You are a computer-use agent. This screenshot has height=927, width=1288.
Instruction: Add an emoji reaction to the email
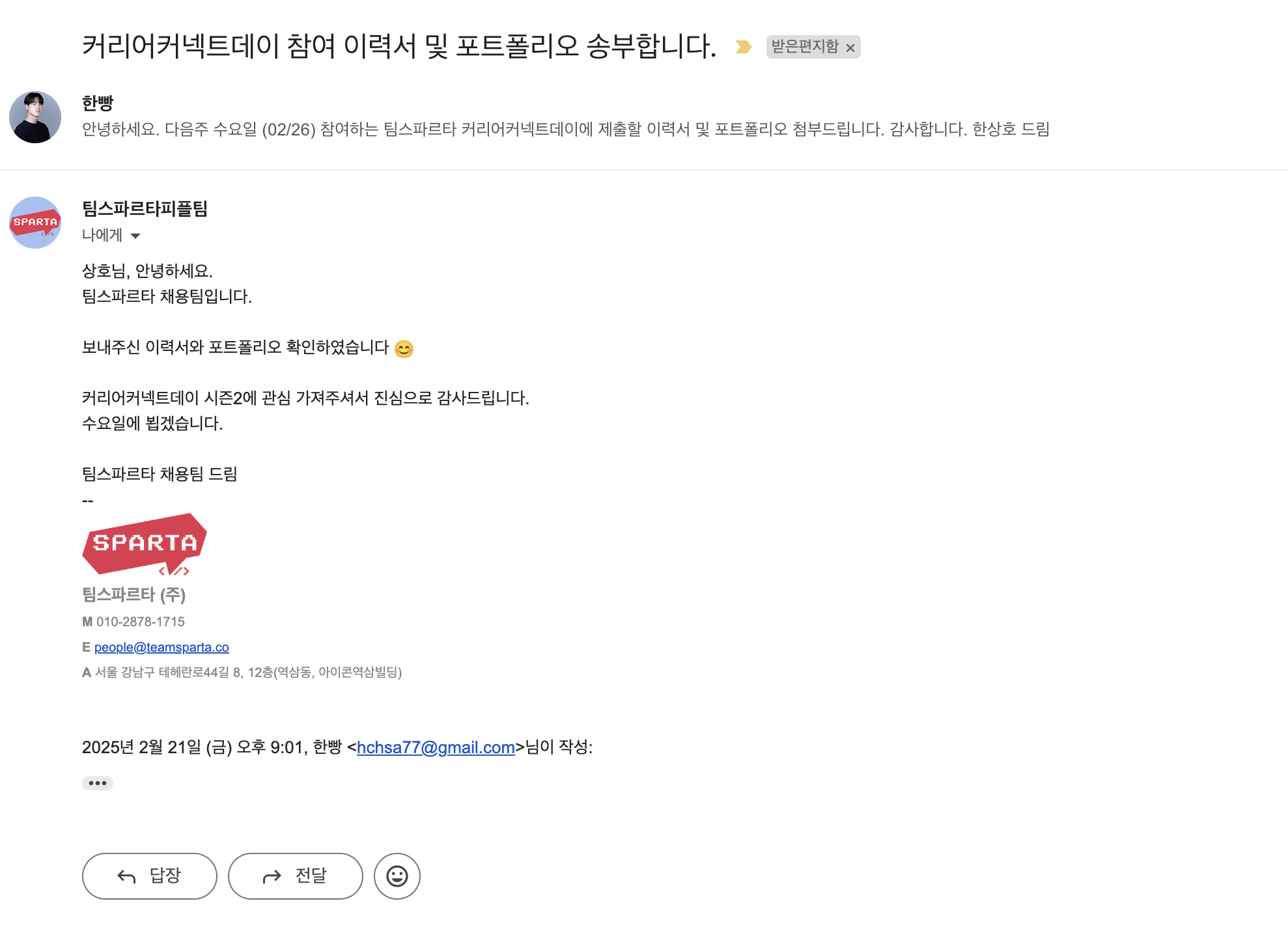(397, 876)
